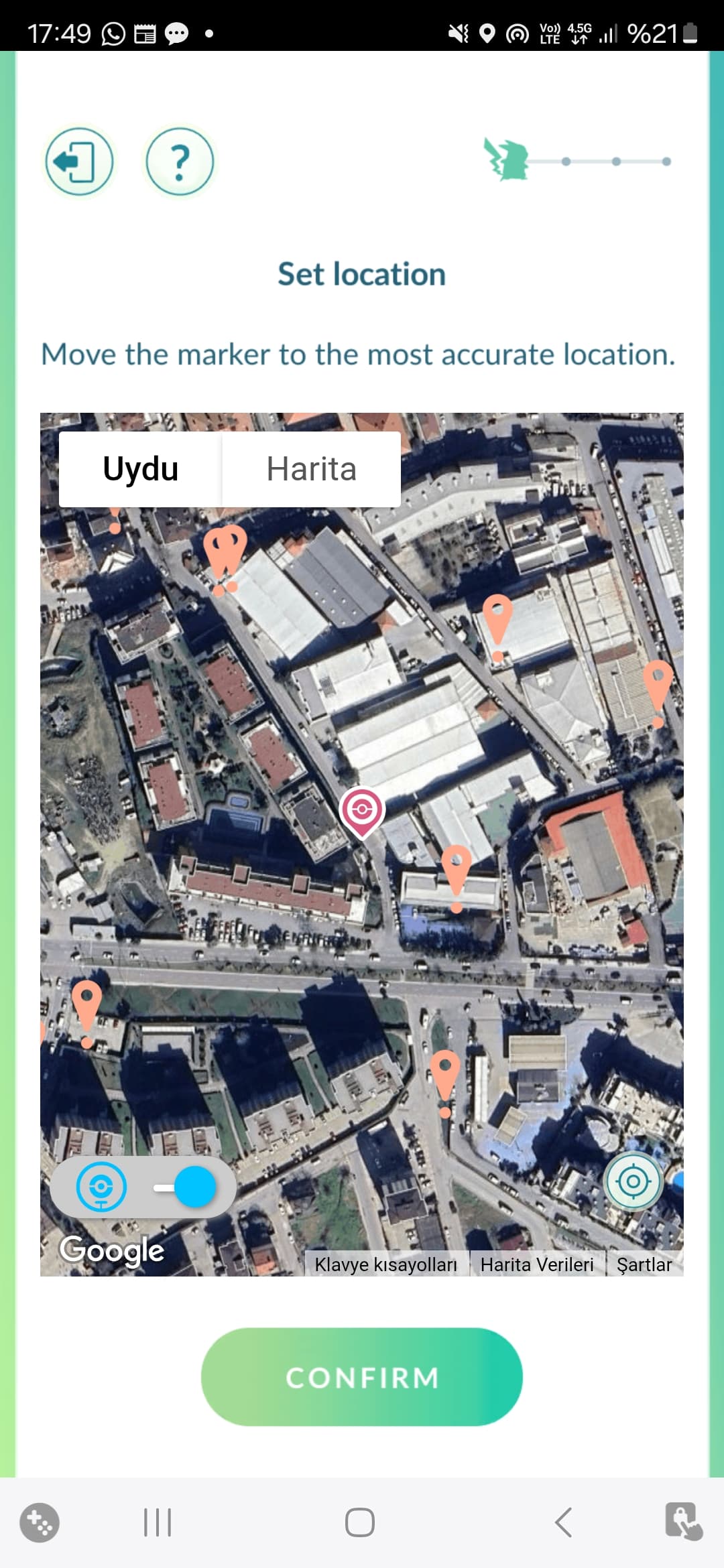Confirm the selected location
The image size is (724, 1568).
pos(362,1377)
